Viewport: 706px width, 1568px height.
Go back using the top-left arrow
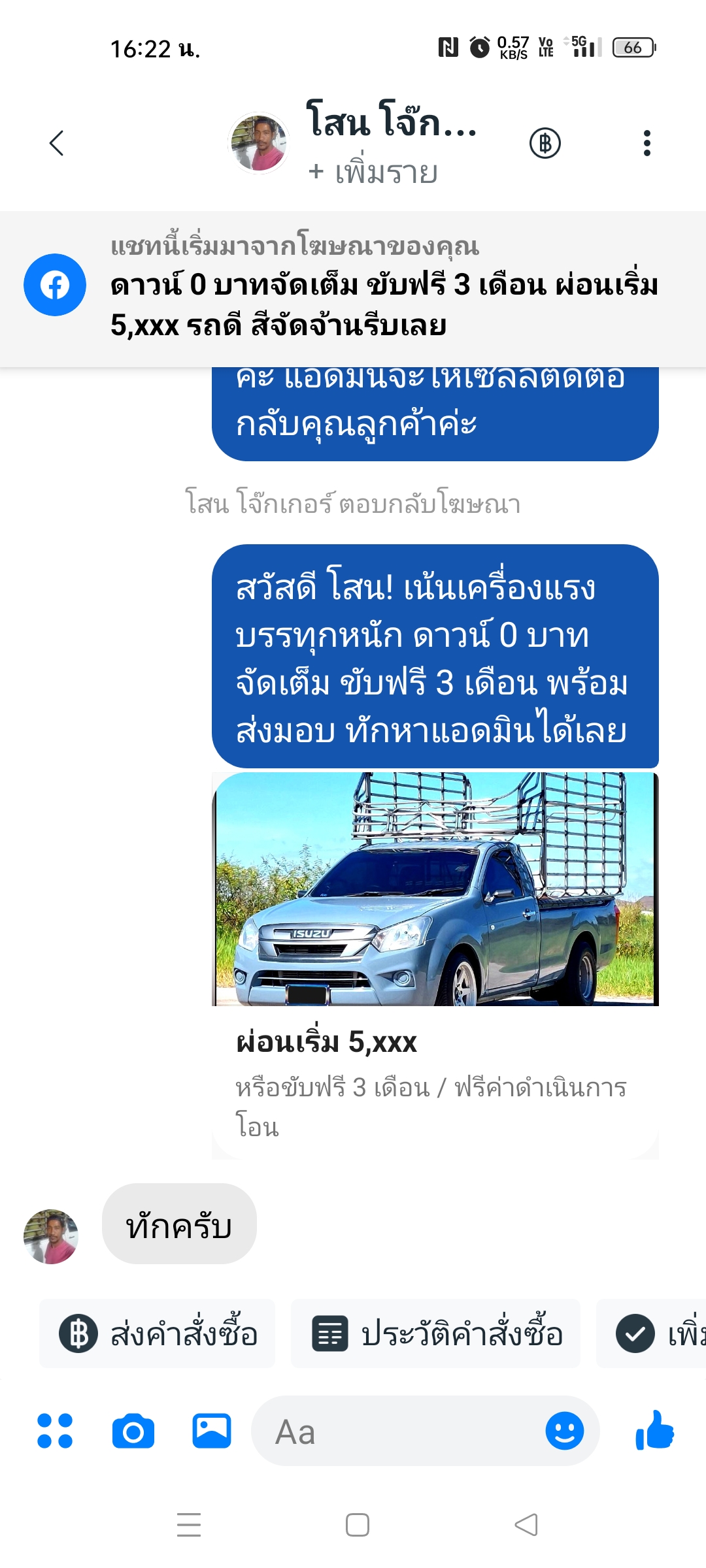57,143
